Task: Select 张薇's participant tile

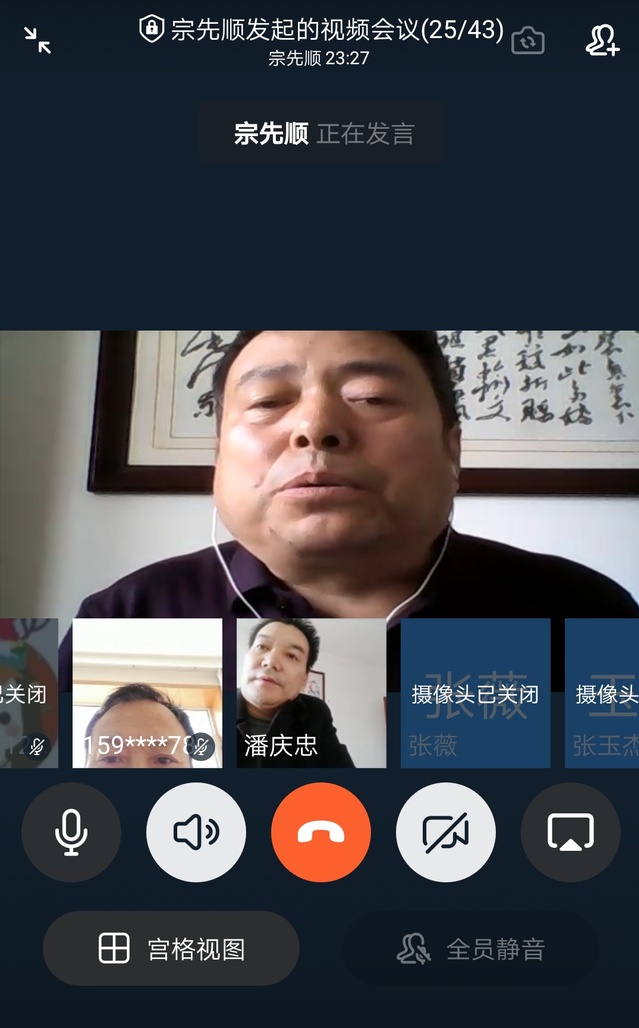Action: point(475,693)
